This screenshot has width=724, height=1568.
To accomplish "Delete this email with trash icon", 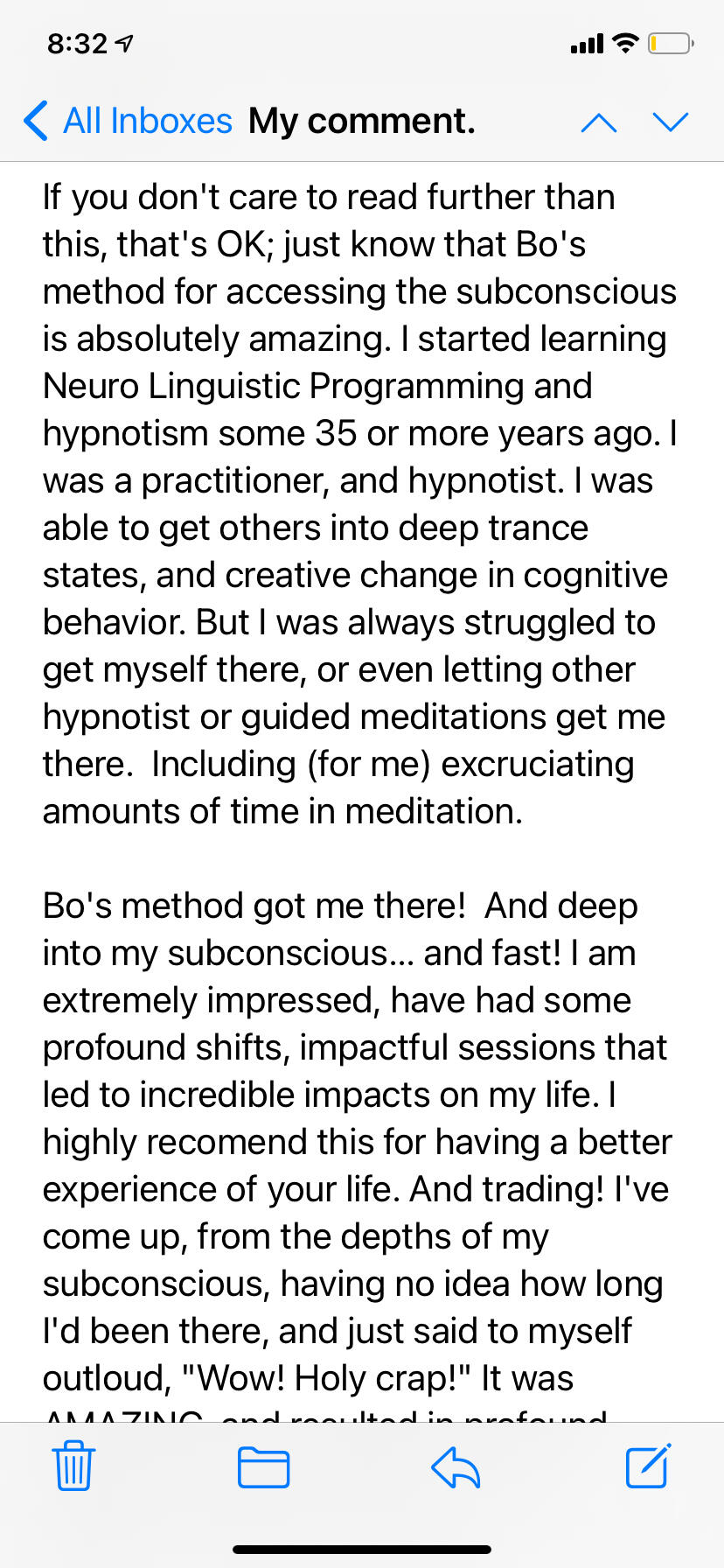I will pos(73,1466).
